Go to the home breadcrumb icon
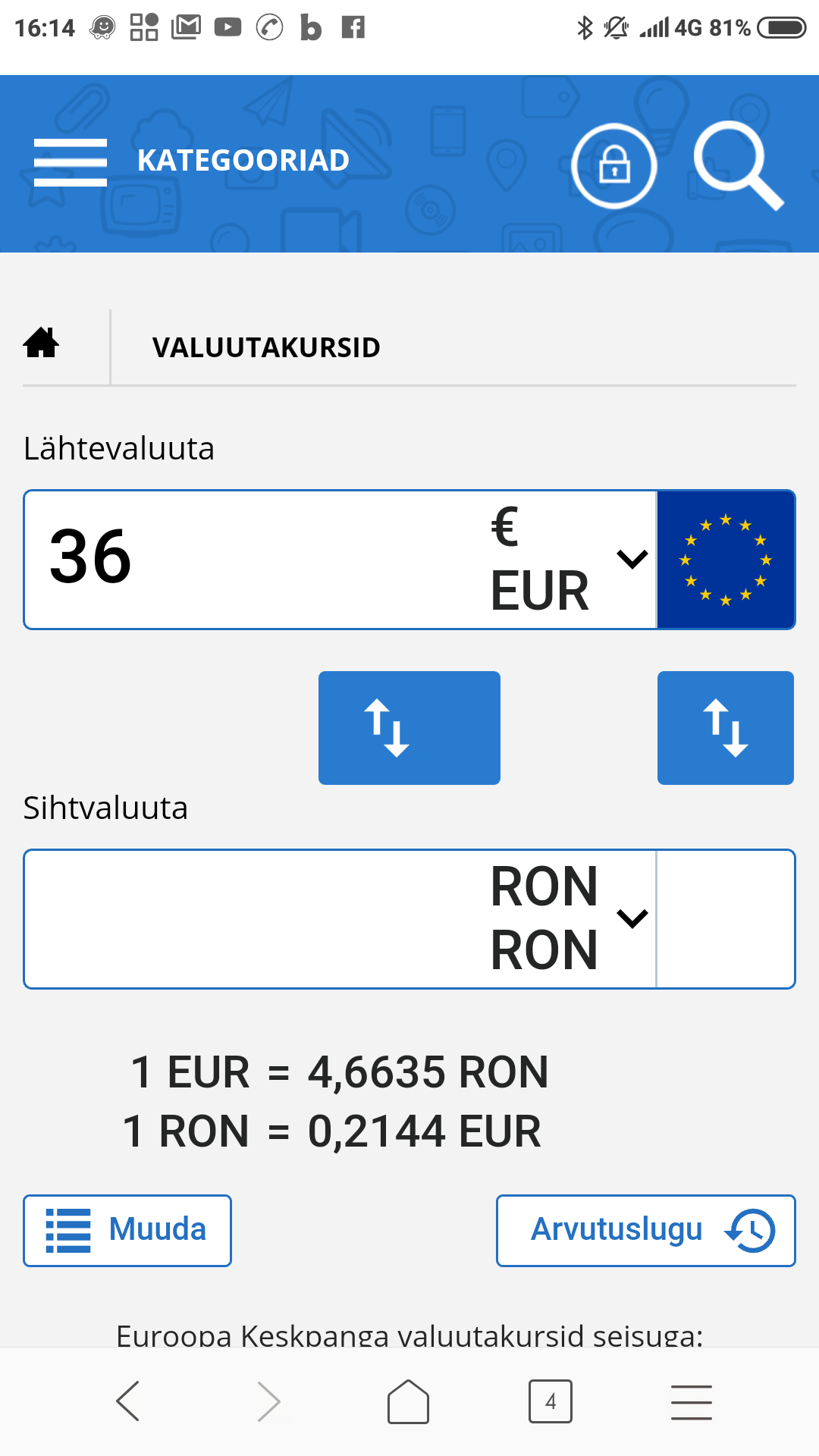 (x=41, y=344)
